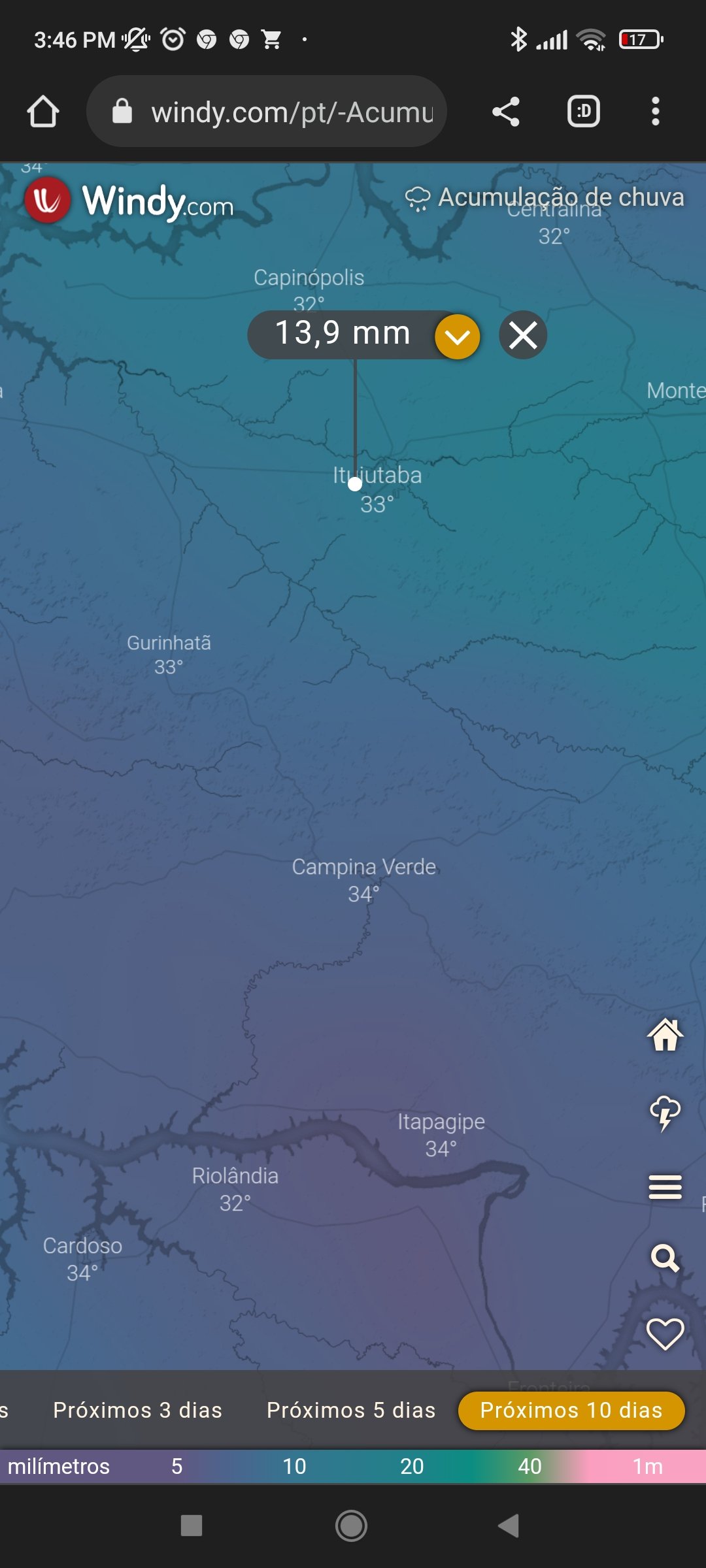Select Próximos 5 dias

click(351, 1410)
